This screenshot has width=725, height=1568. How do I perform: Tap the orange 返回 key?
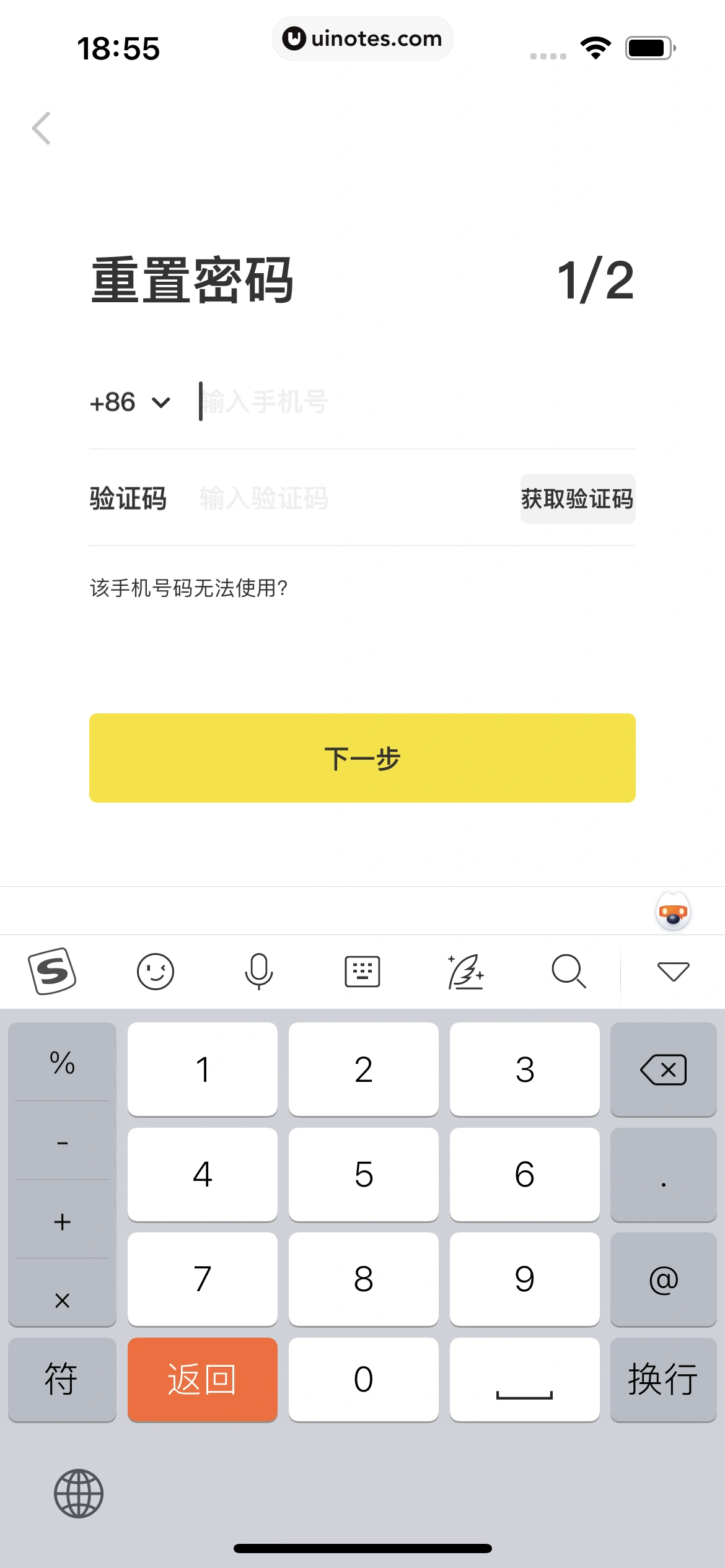[203, 1380]
